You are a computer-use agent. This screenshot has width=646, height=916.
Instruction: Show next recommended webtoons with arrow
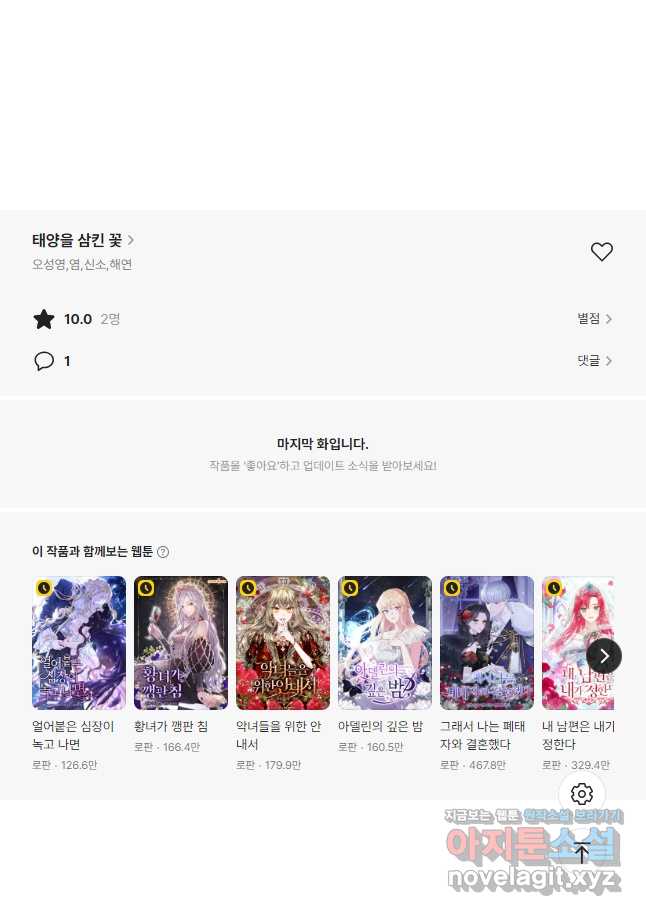(x=604, y=656)
